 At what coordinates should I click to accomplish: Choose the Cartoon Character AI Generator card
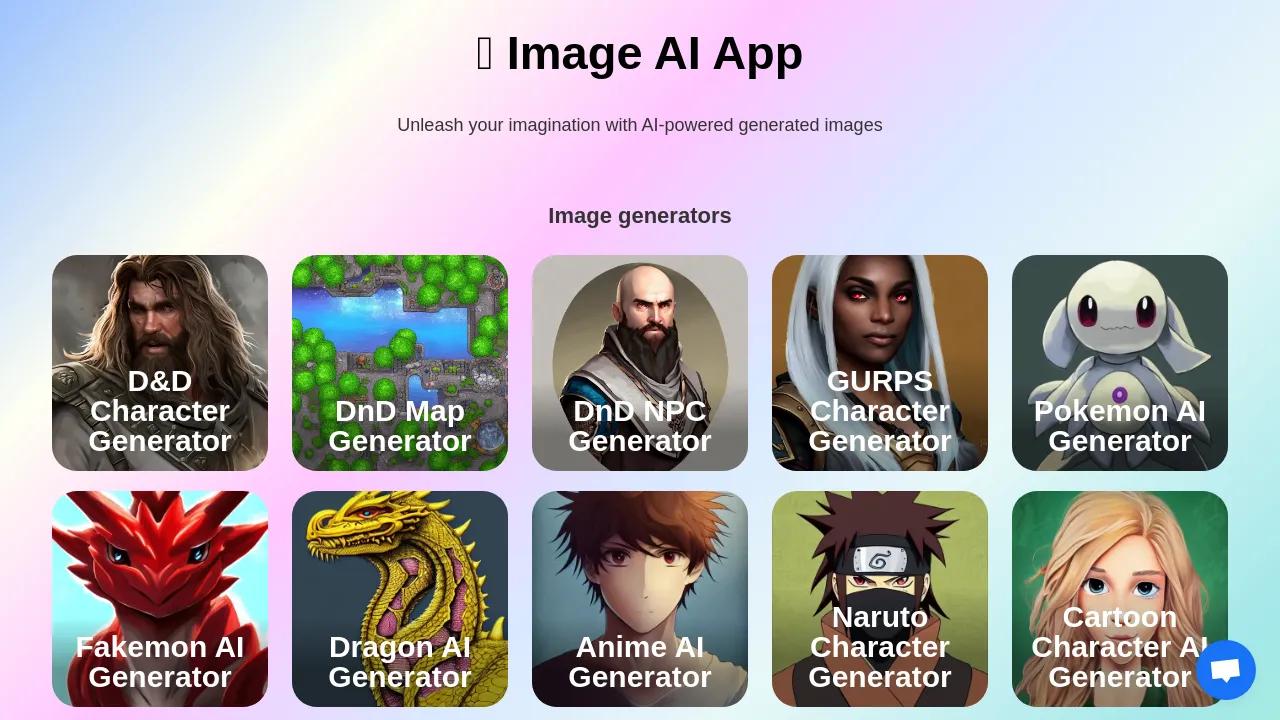point(1120,599)
